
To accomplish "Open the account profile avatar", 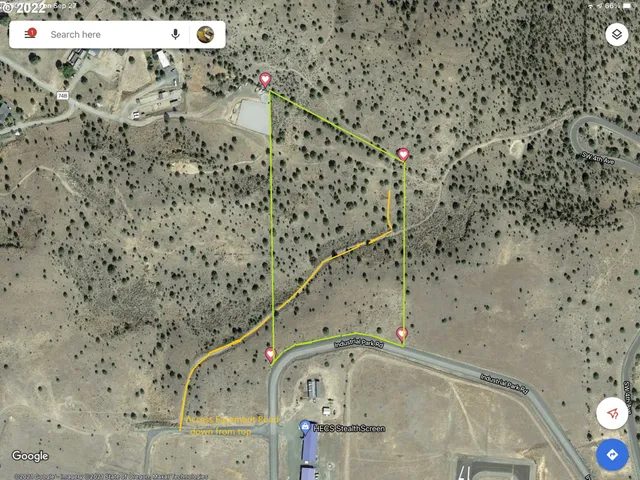I will point(205,34).
